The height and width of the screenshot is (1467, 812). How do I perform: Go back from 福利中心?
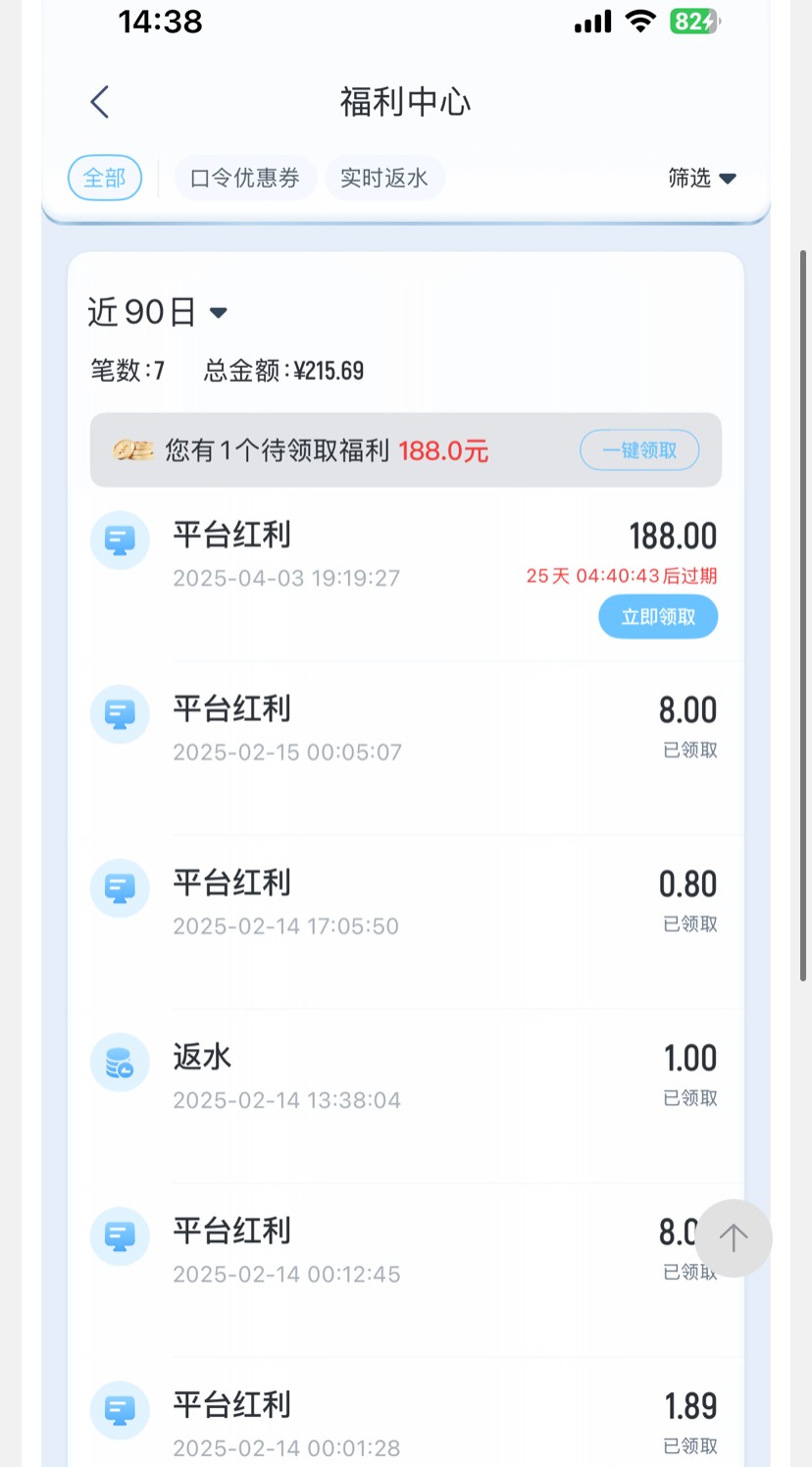pyautogui.click(x=99, y=102)
